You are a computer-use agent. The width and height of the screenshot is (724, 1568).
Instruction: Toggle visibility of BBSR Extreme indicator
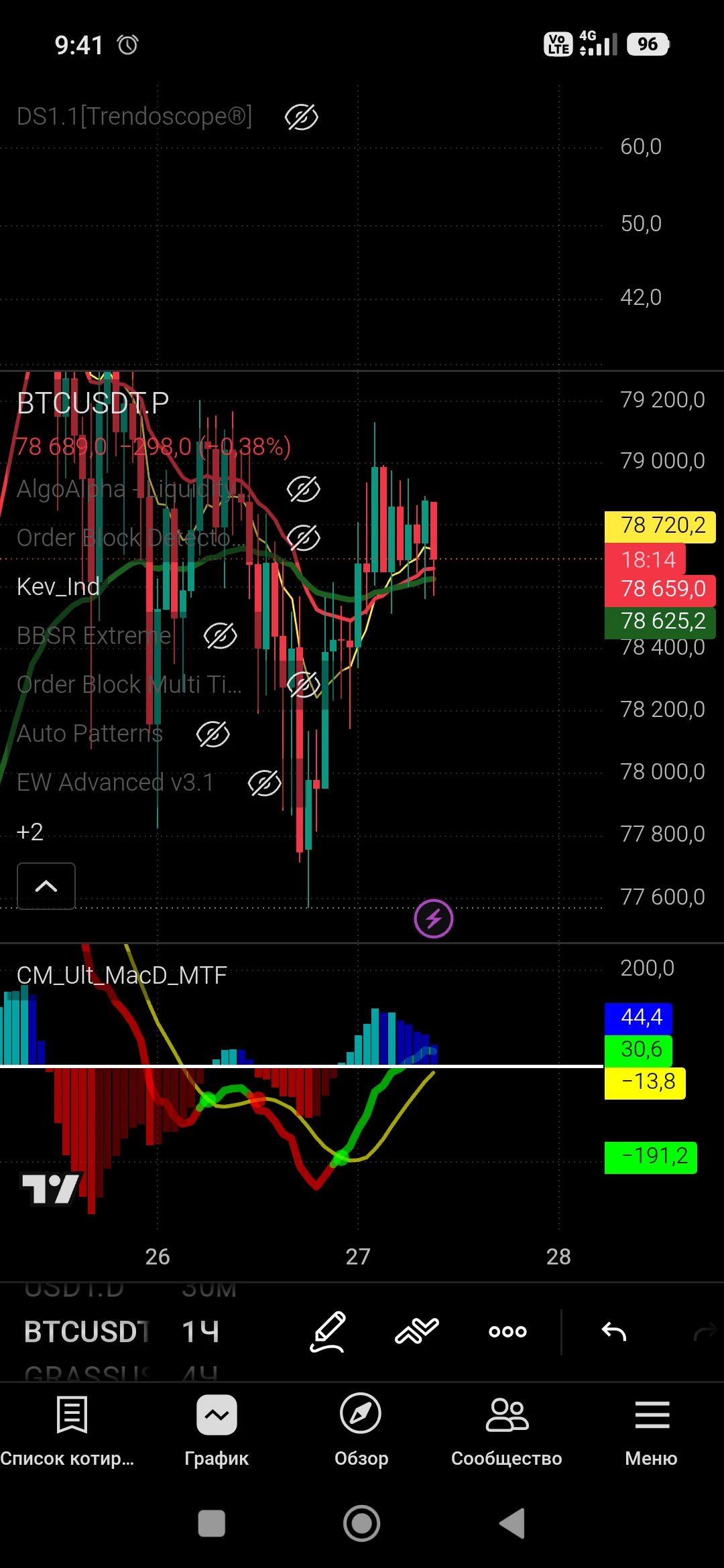221,636
